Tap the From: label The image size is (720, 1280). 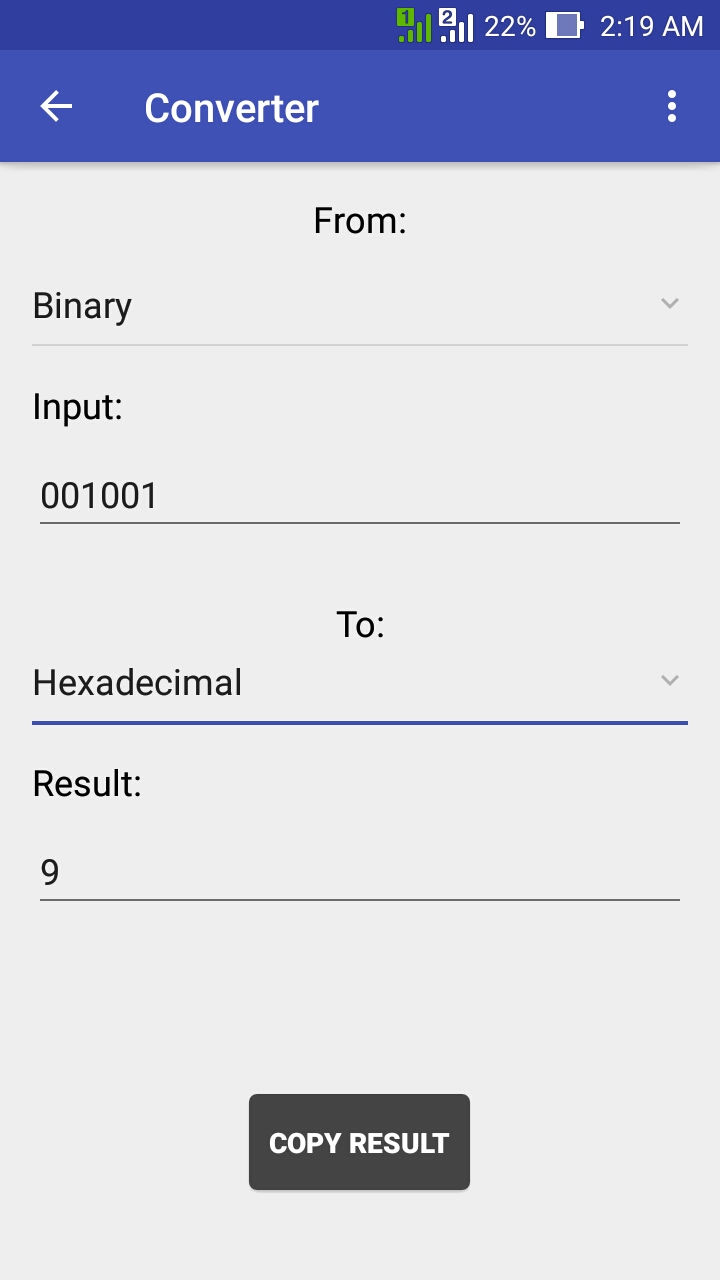point(359,220)
